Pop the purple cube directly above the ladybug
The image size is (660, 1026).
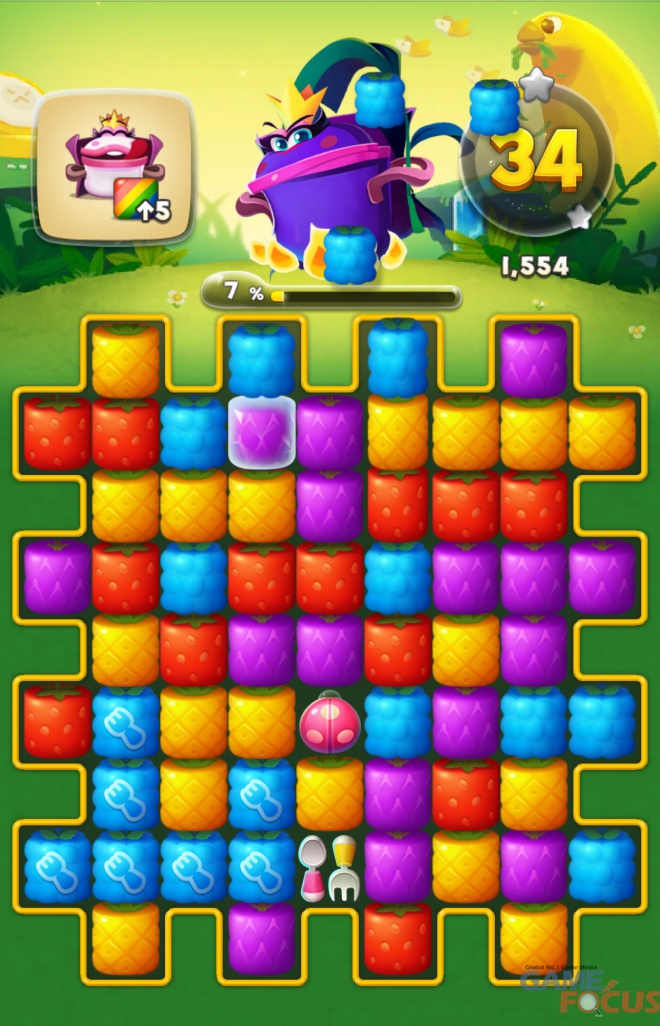pyautogui.click(x=330, y=650)
